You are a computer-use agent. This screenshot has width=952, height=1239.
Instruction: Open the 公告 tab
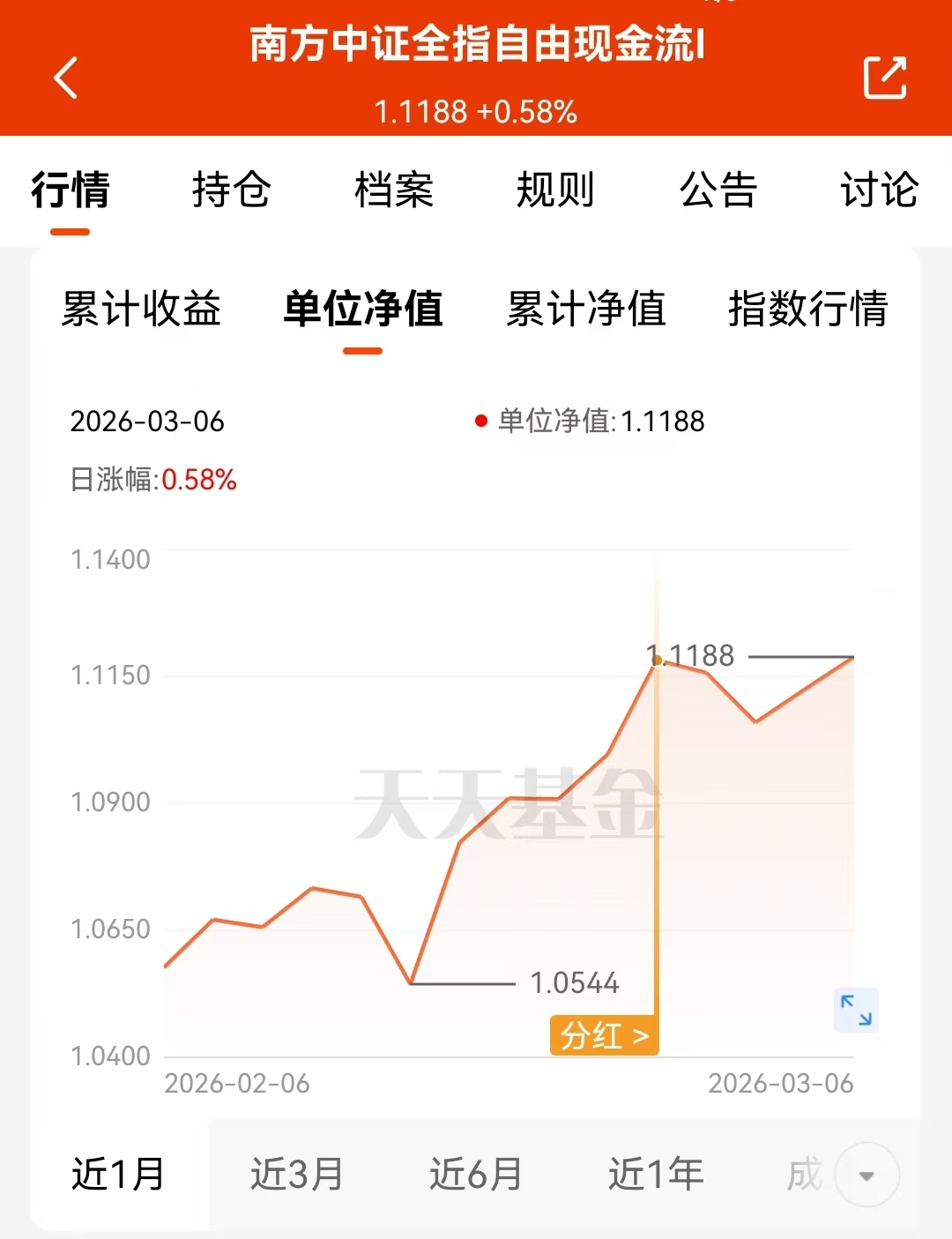[x=718, y=190]
